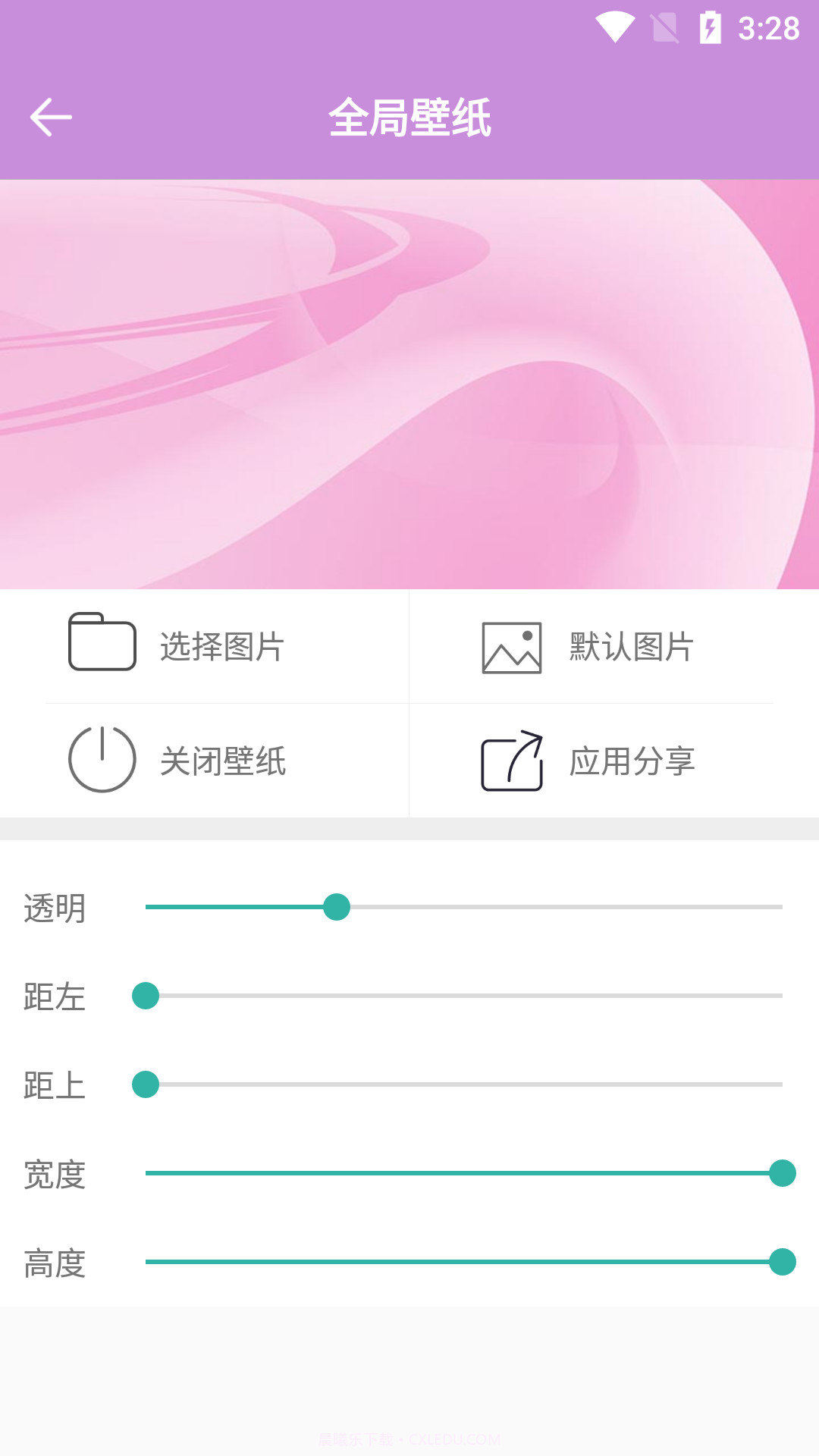Select the 宽度 slider handle

click(x=781, y=1173)
